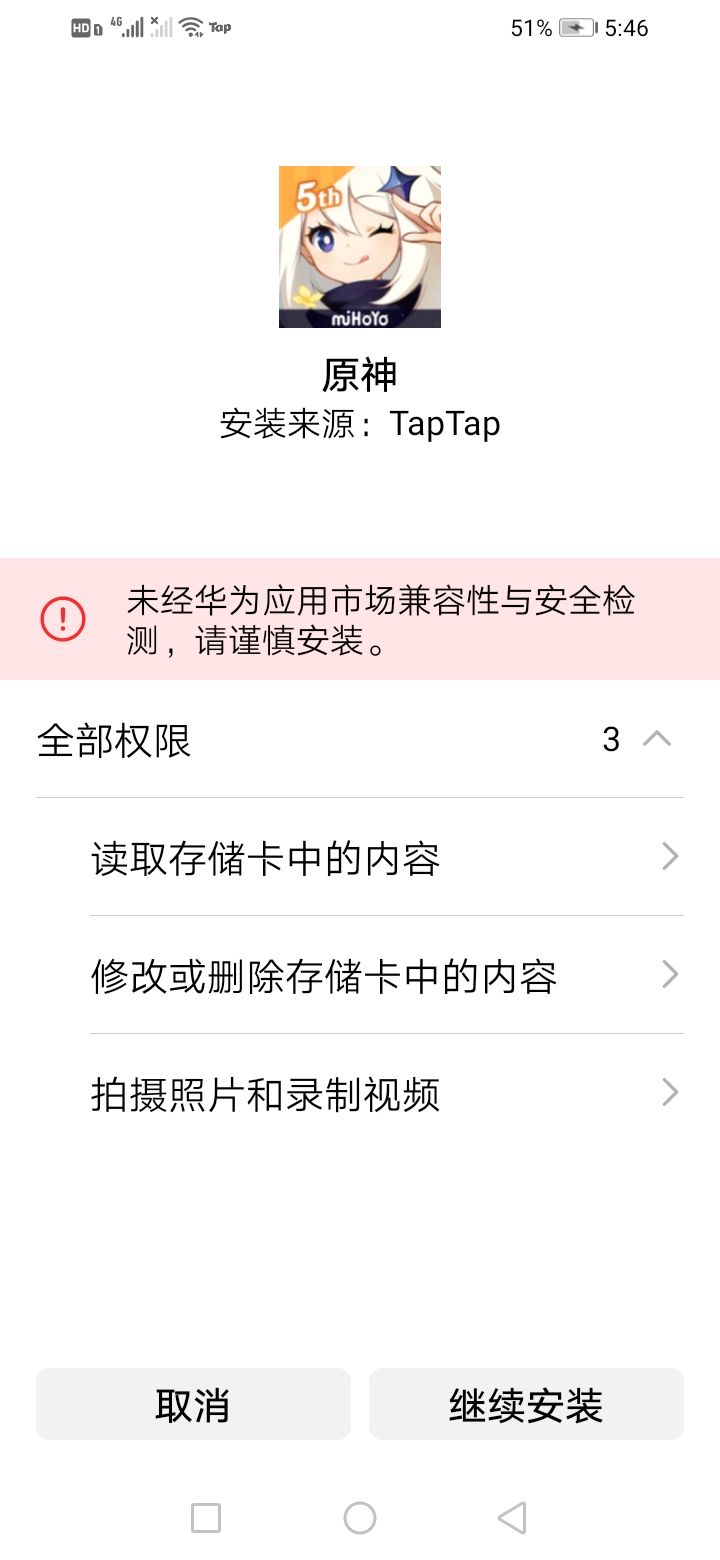Tap the triangular back navigation button

(x=513, y=1517)
